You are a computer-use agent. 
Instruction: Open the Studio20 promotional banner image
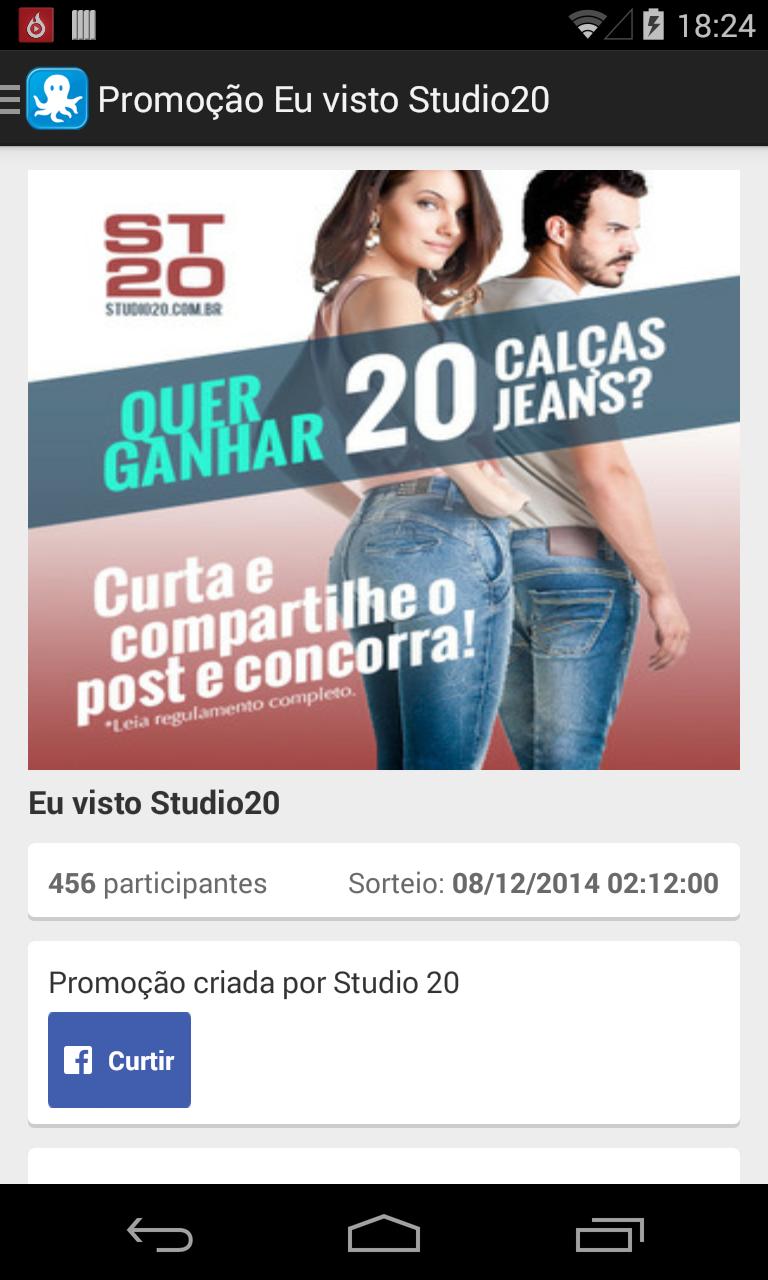[x=384, y=470]
